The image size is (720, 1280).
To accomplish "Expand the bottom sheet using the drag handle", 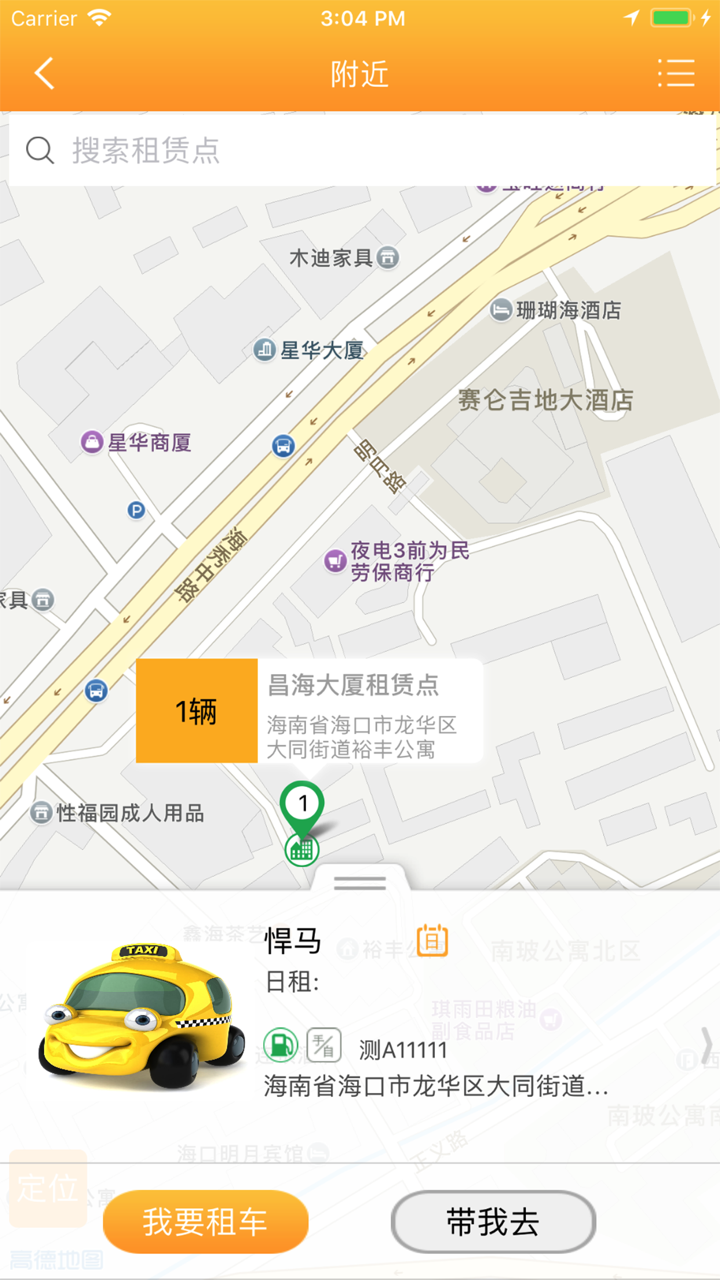I will tap(360, 884).
